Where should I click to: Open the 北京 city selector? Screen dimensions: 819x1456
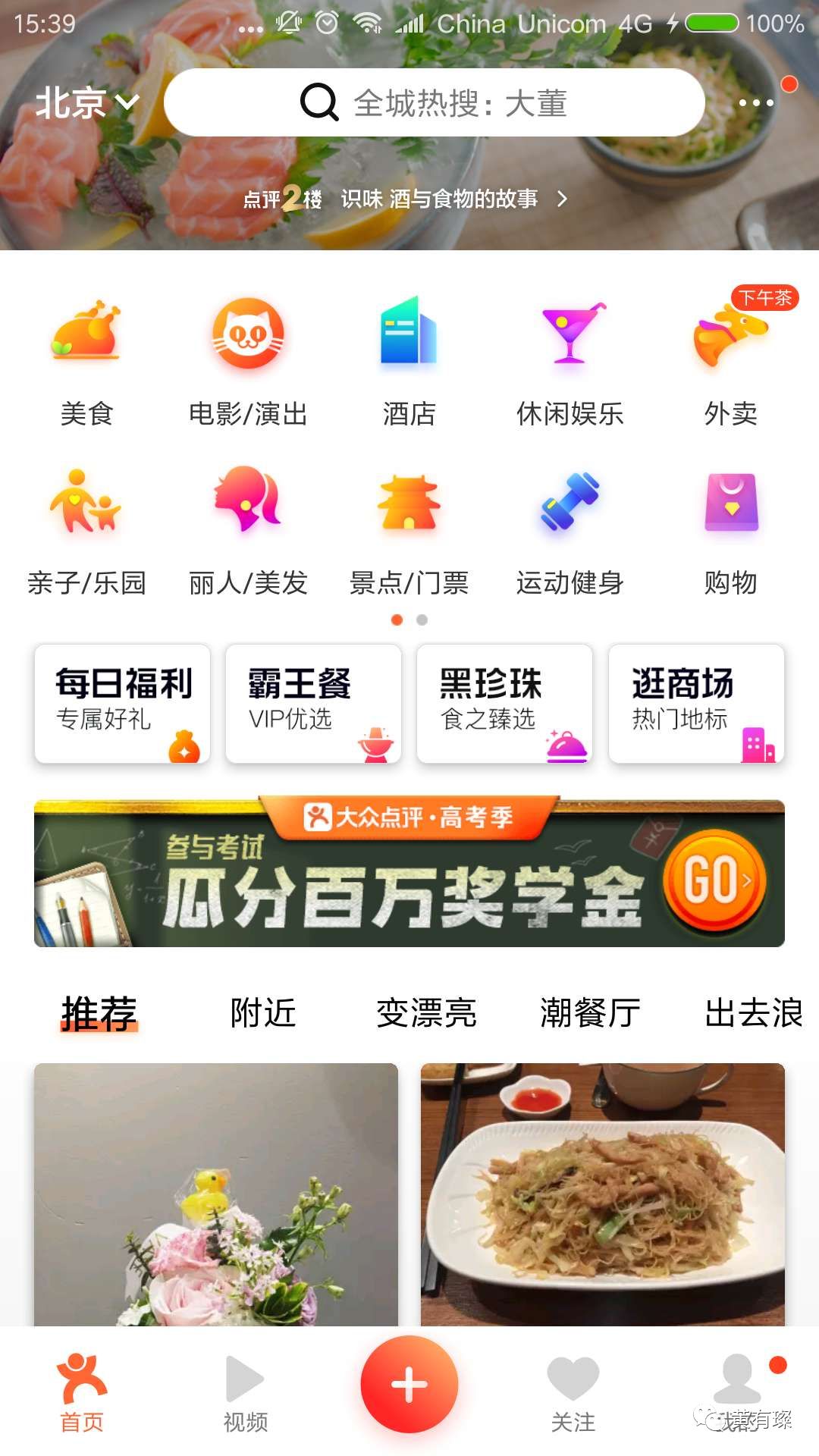(87, 102)
